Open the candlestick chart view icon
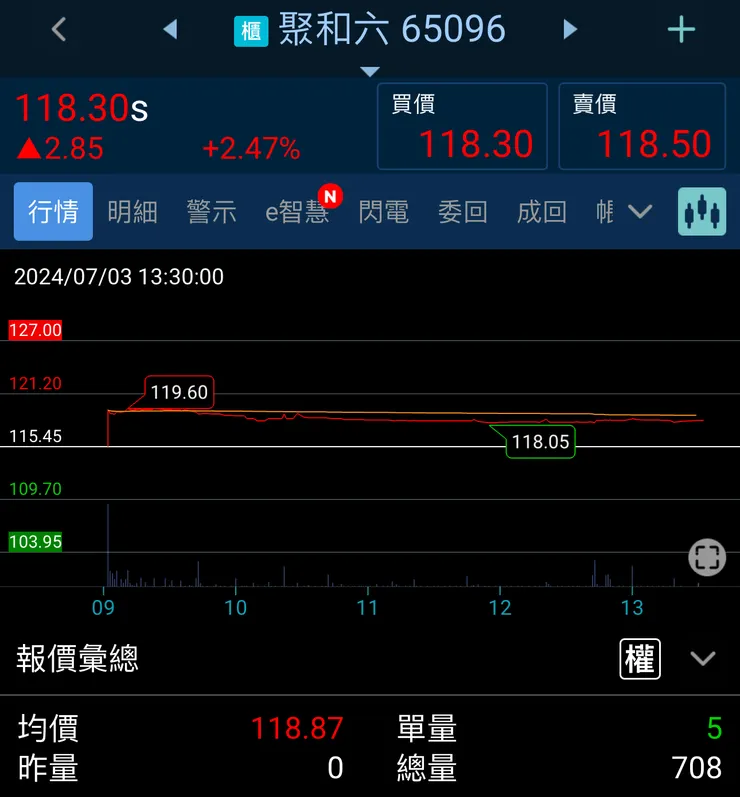 (701, 211)
